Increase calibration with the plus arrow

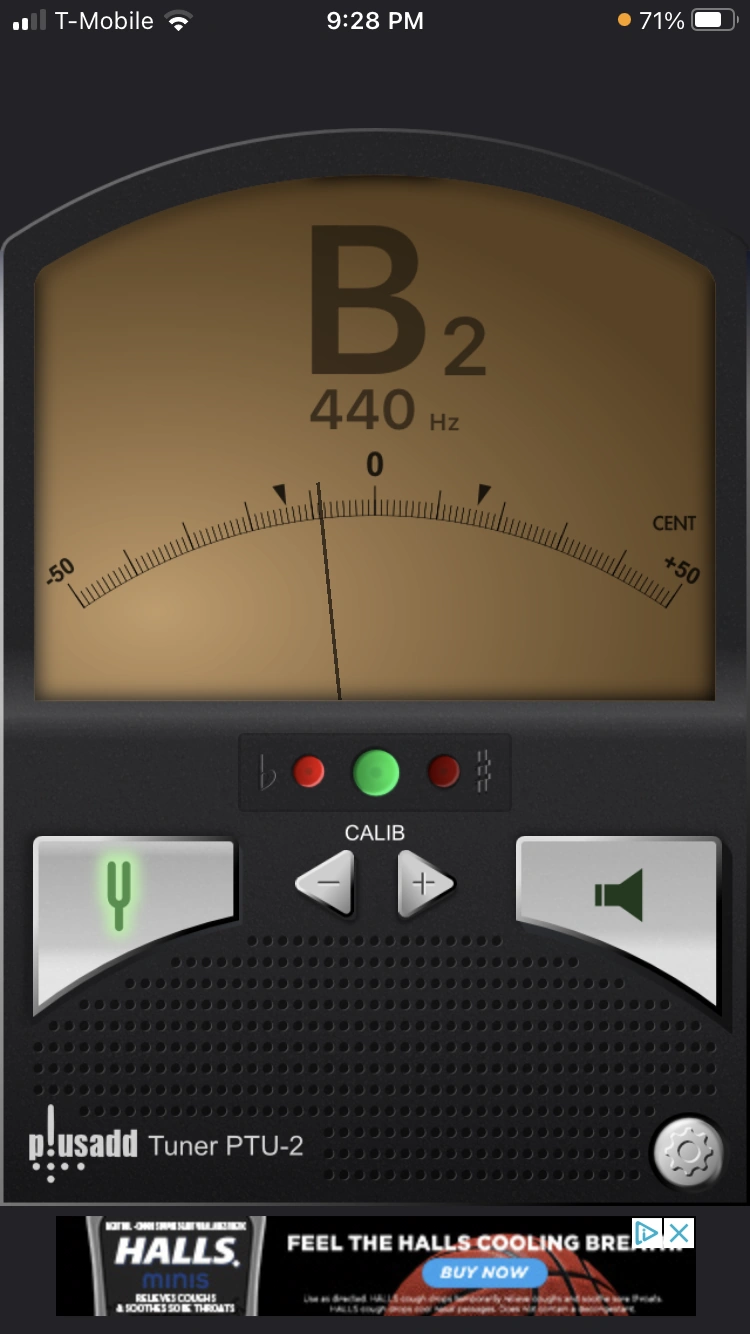tap(425, 883)
